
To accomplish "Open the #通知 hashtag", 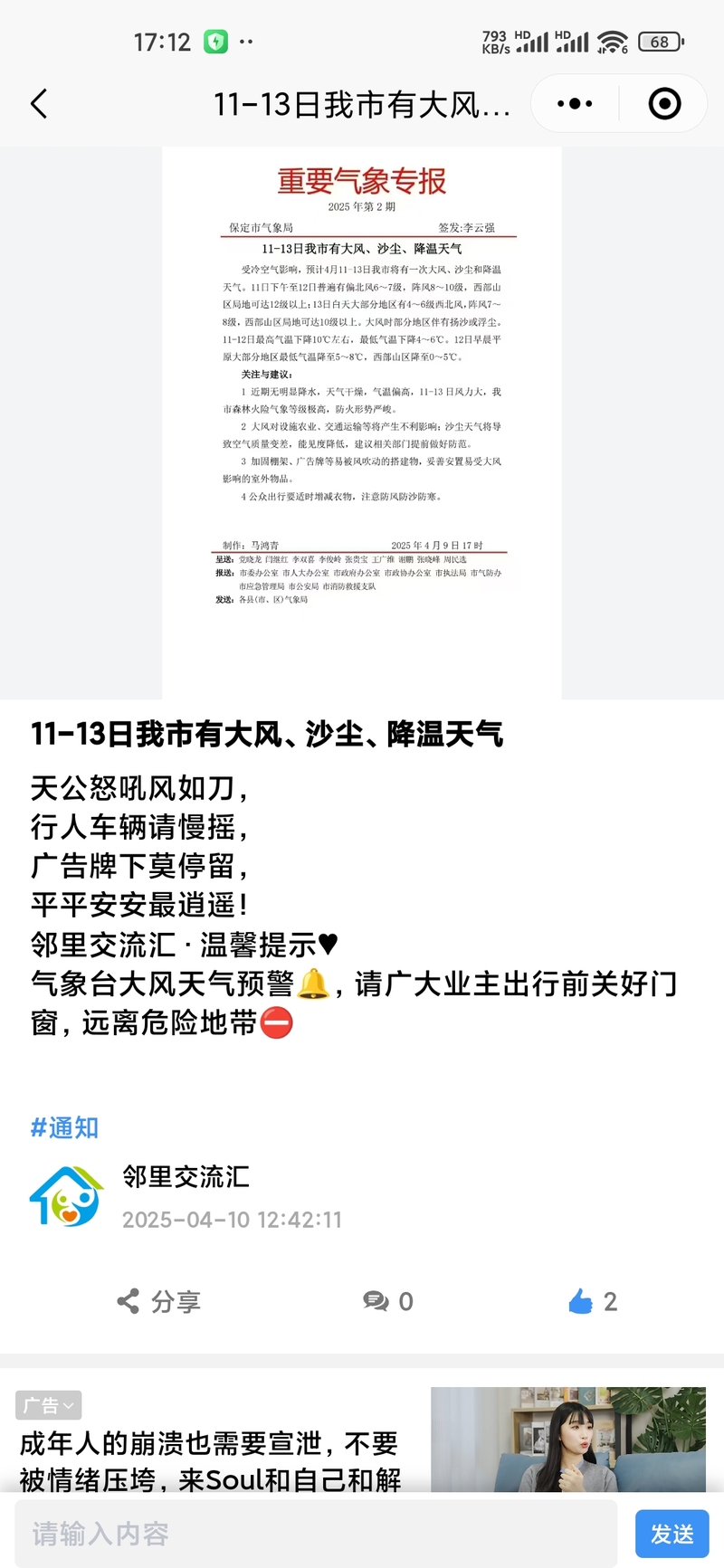I will 64,1127.
